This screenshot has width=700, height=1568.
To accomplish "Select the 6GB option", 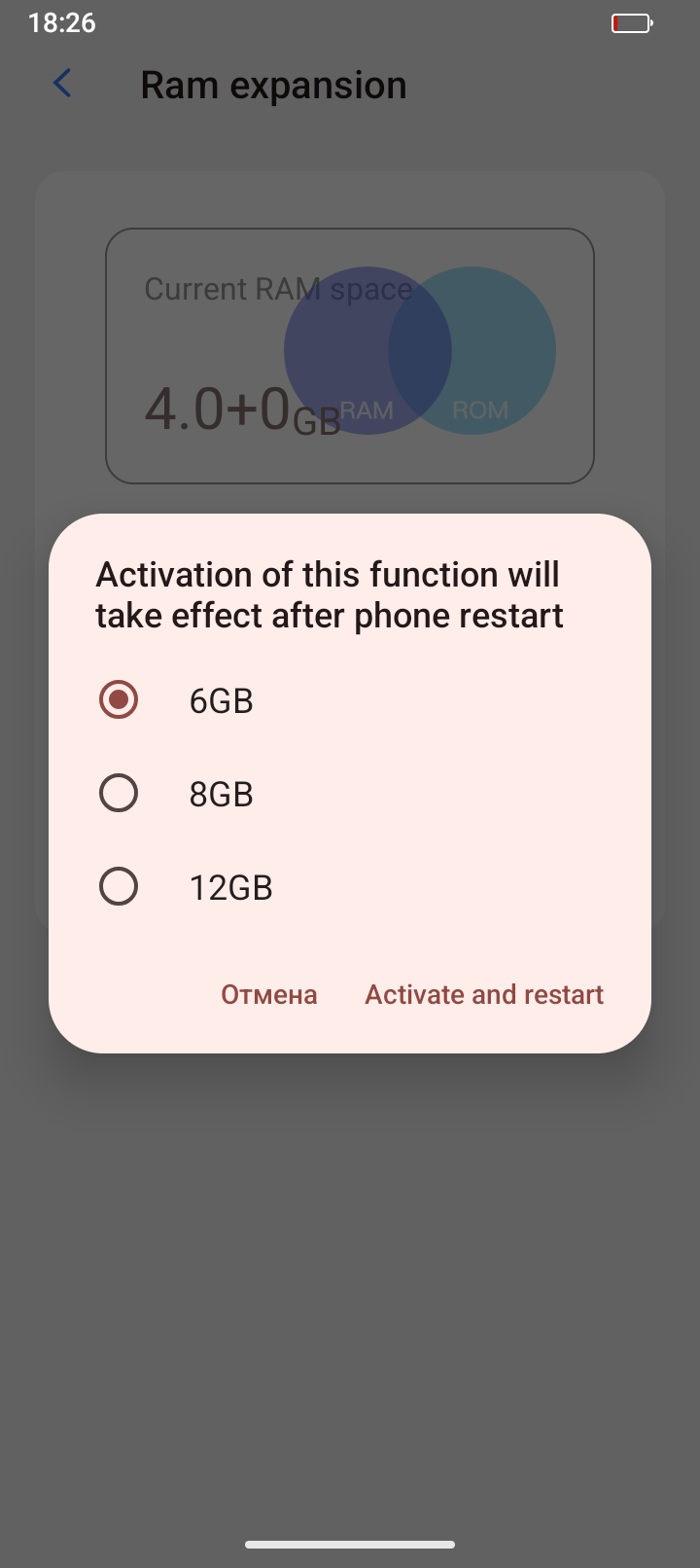I will (119, 700).
